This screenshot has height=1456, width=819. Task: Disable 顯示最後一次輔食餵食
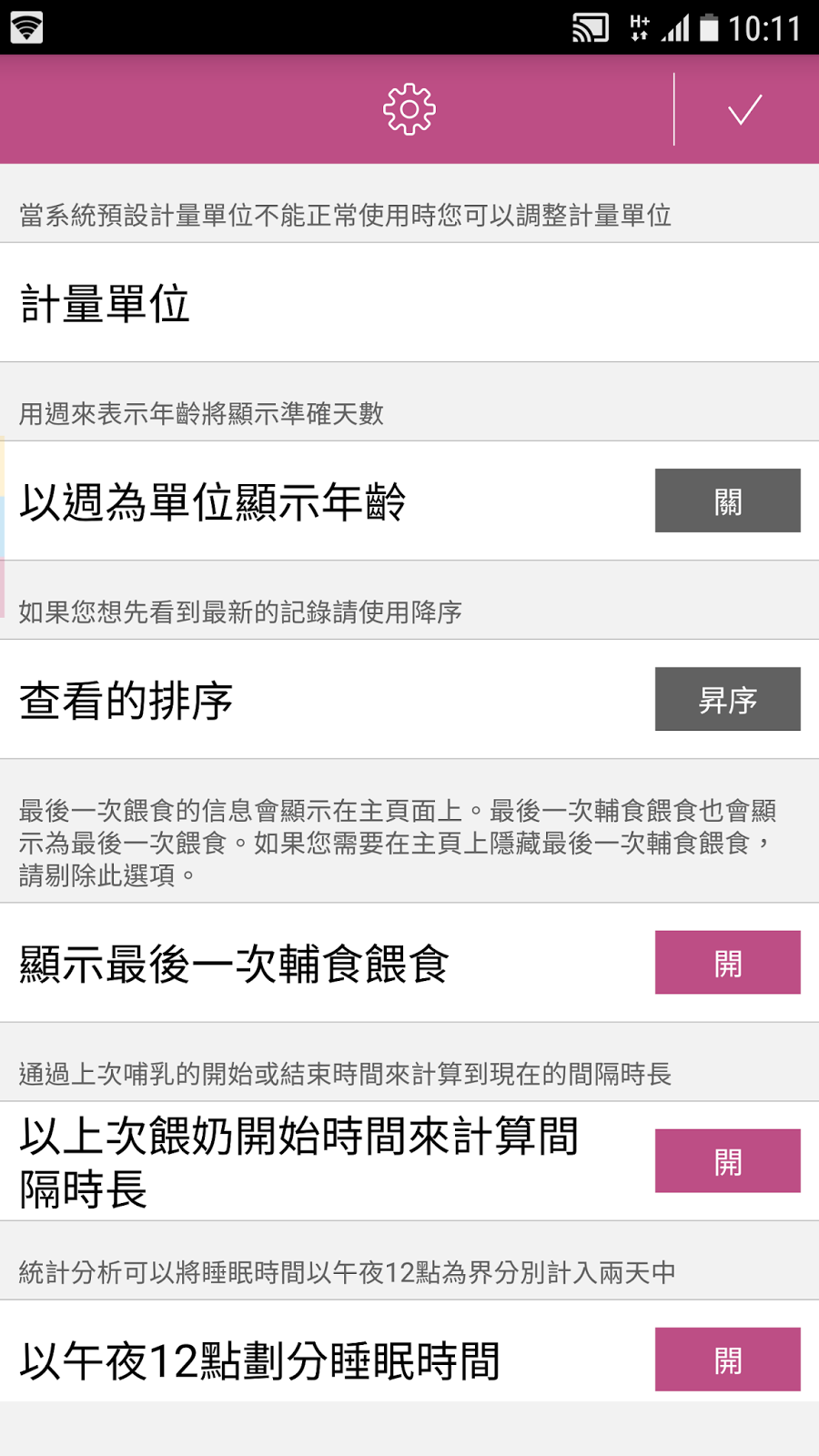pyautogui.click(x=727, y=962)
